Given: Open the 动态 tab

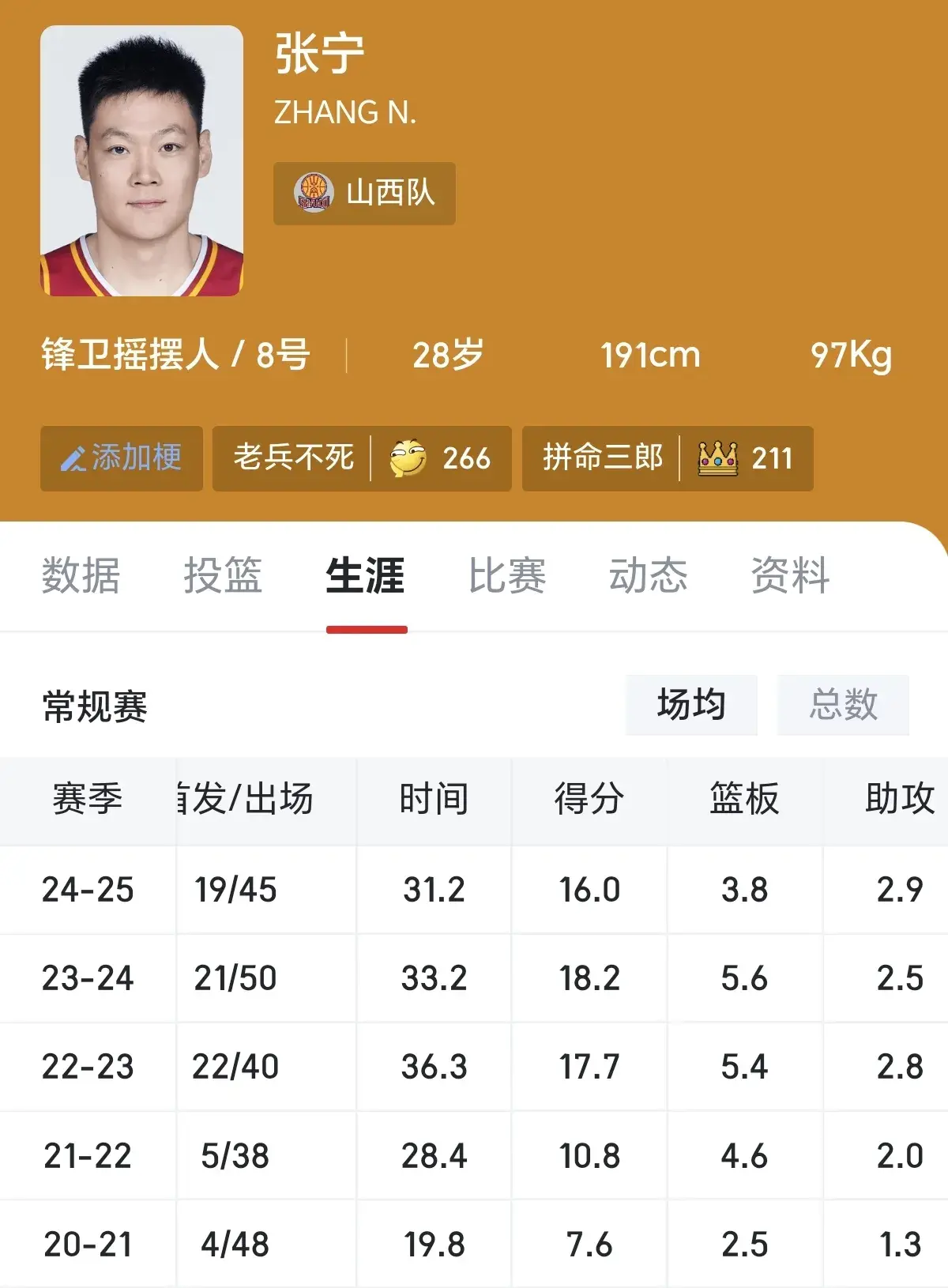Looking at the screenshot, I should coord(648,575).
